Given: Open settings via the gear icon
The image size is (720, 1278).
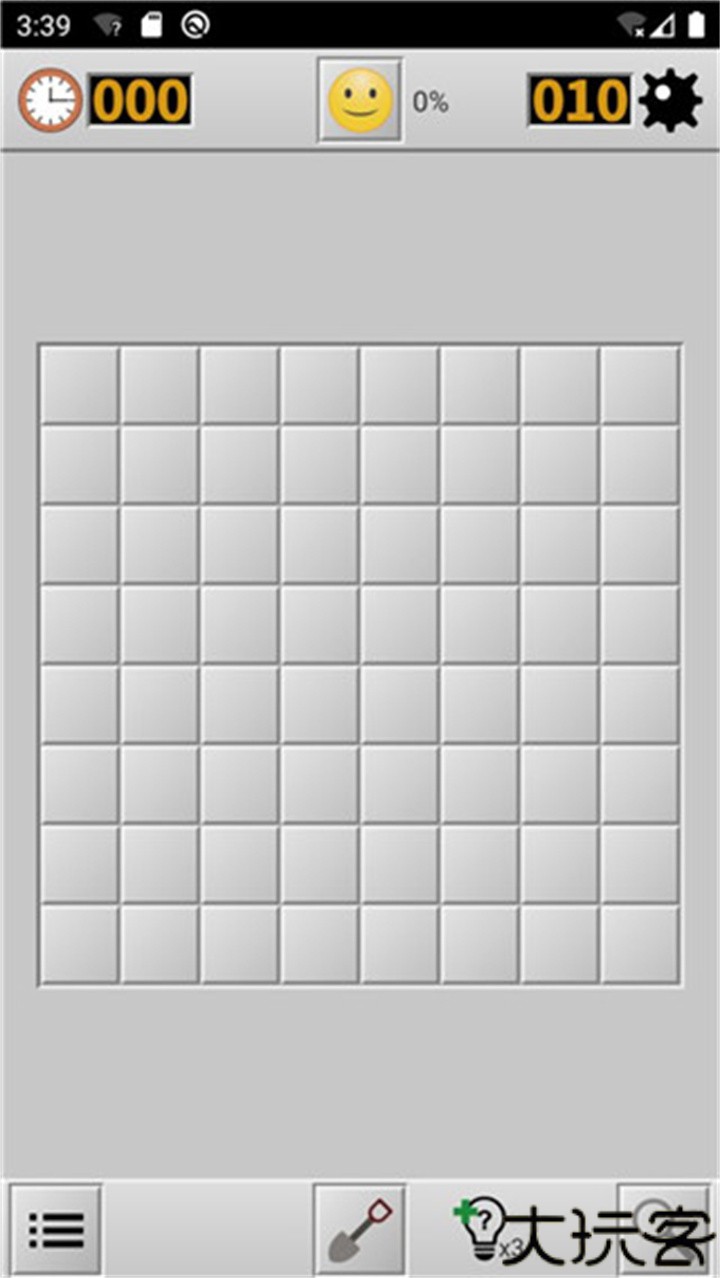Looking at the screenshot, I should (671, 101).
